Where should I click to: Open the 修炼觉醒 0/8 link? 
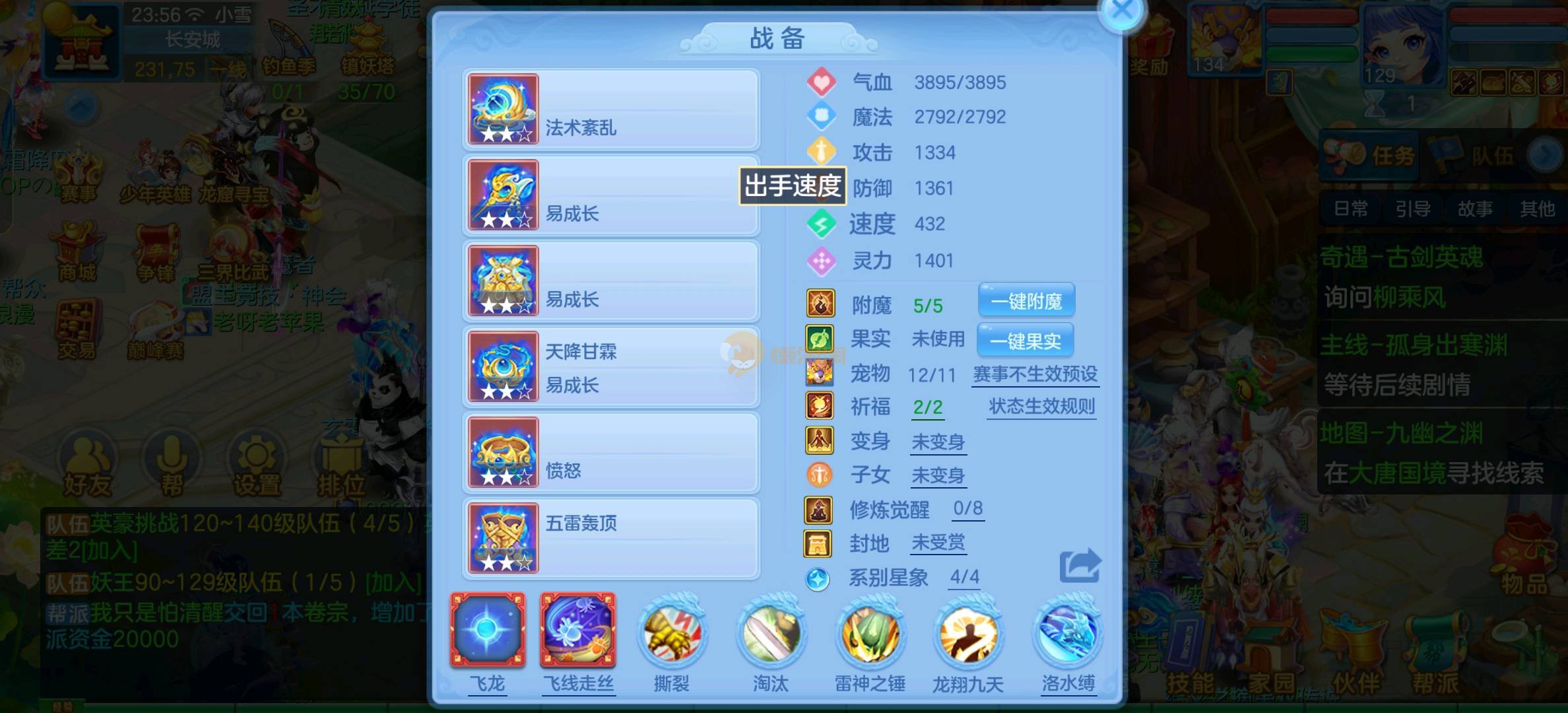tap(967, 509)
